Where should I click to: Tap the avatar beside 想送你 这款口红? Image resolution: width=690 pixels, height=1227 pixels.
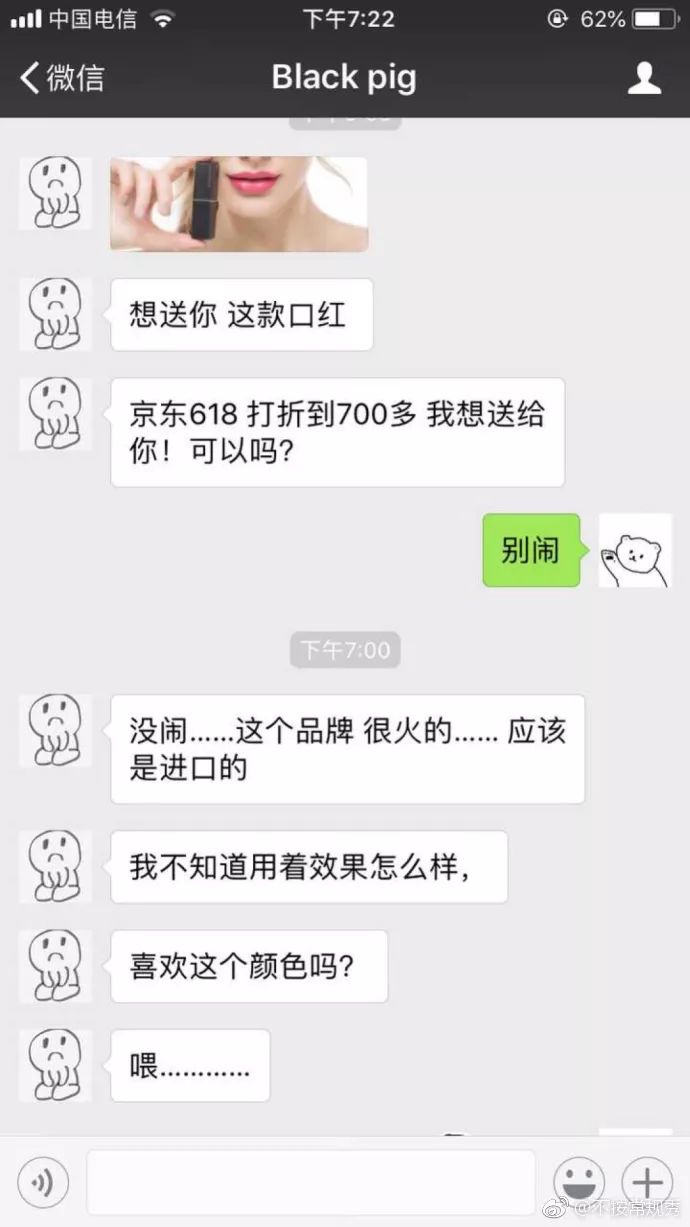[x=56, y=314]
